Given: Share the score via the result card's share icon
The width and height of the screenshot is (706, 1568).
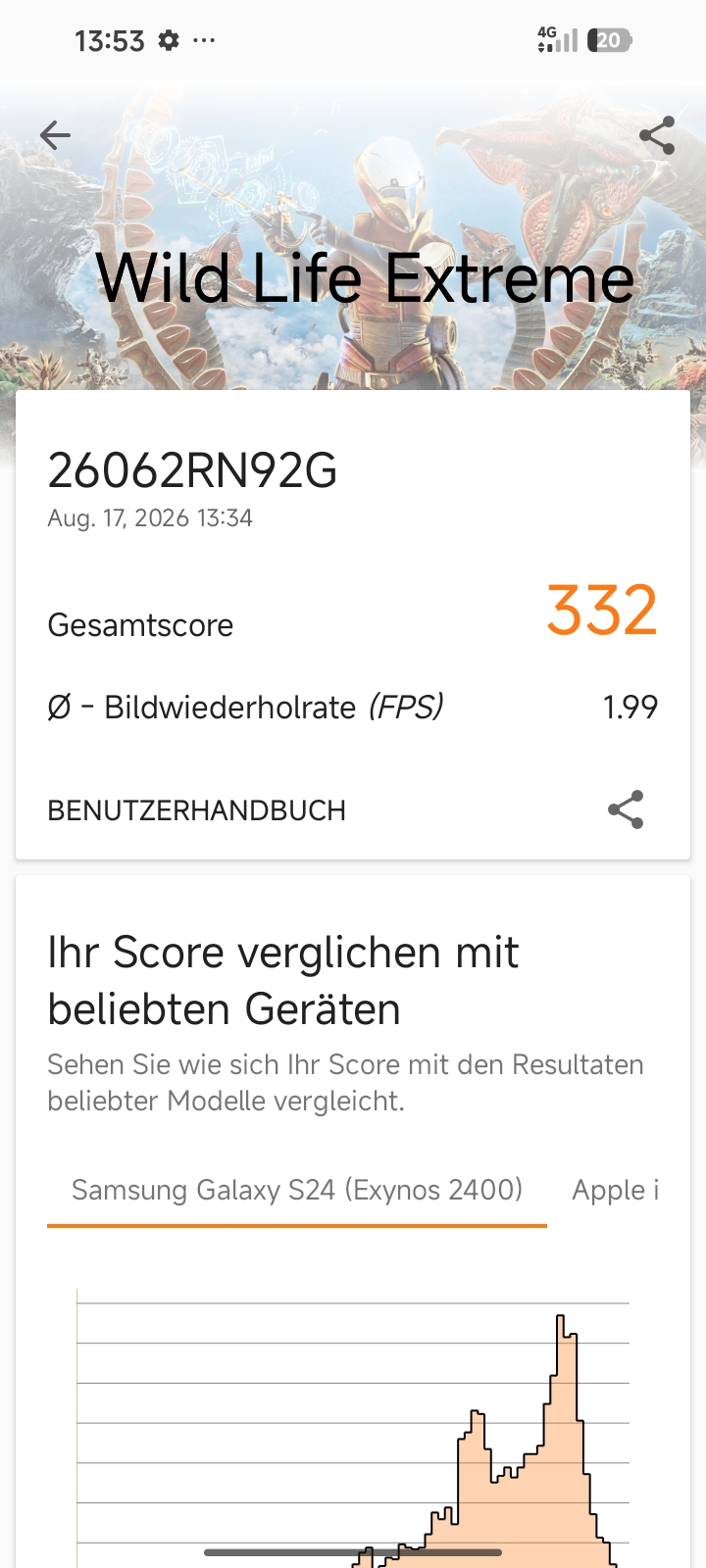Looking at the screenshot, I should [x=626, y=809].
